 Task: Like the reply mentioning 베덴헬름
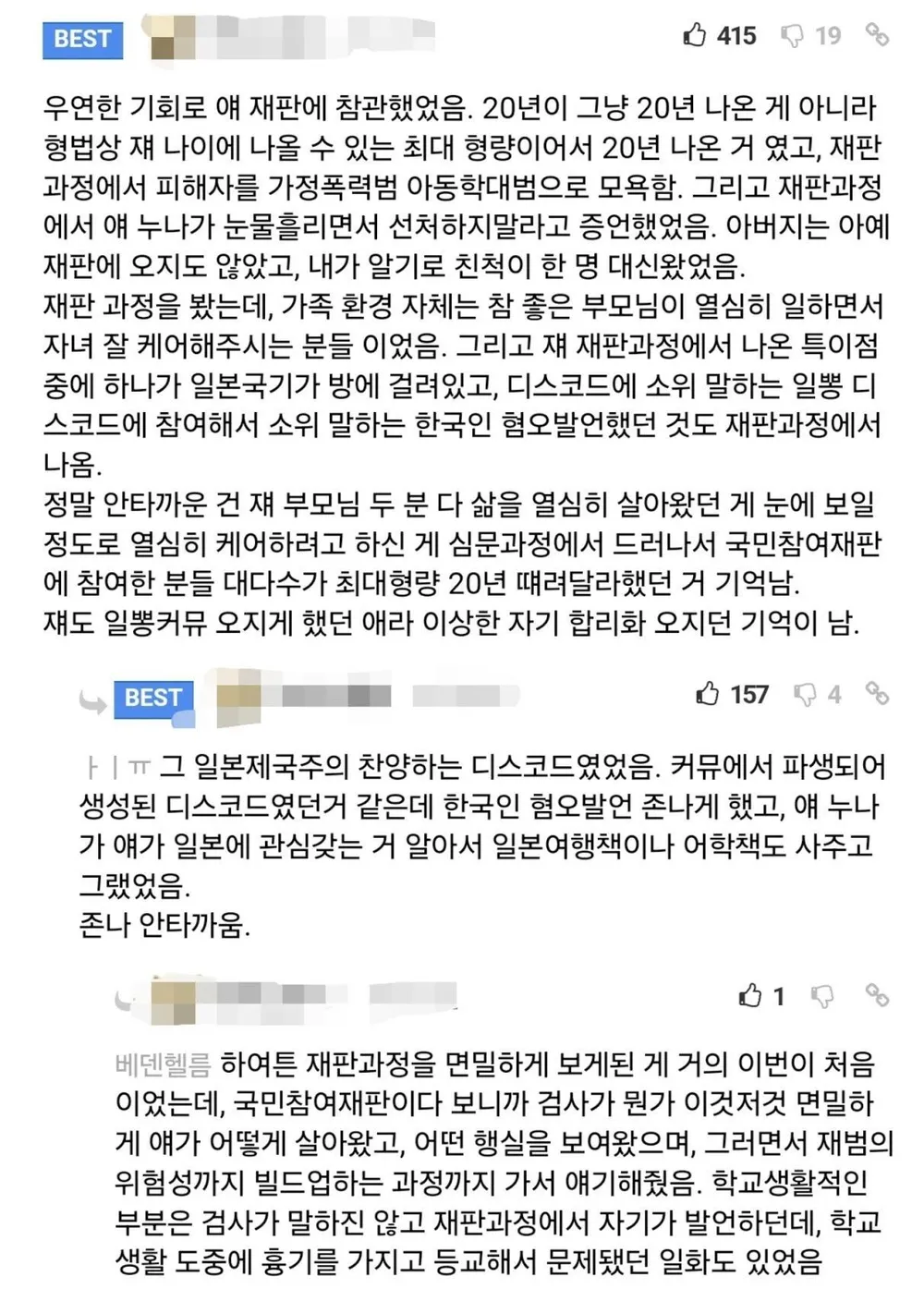[x=750, y=995]
